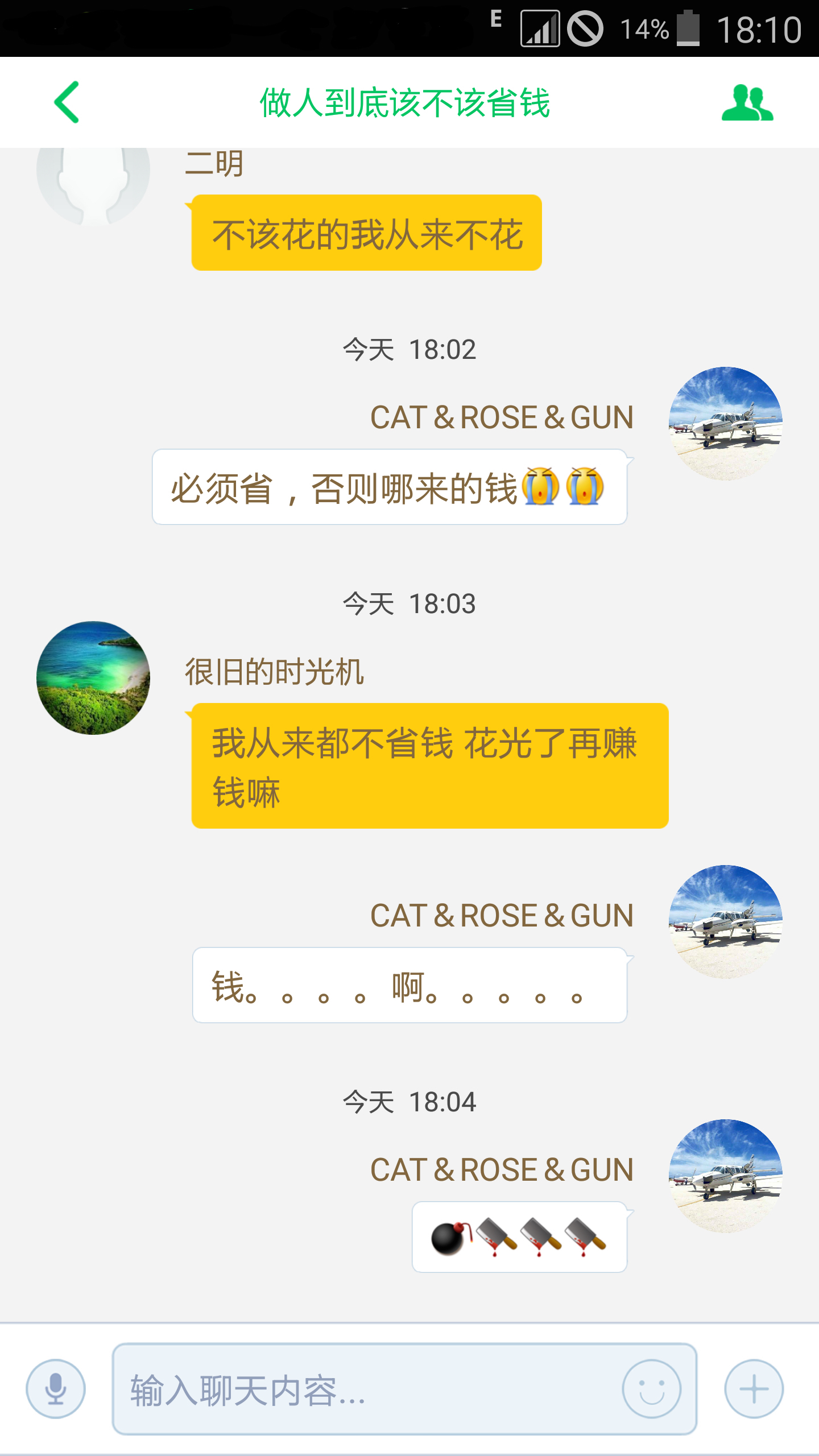The width and height of the screenshot is (819, 1456).
Task: Tap the group title 做人到底该不该省钱
Action: (x=405, y=104)
